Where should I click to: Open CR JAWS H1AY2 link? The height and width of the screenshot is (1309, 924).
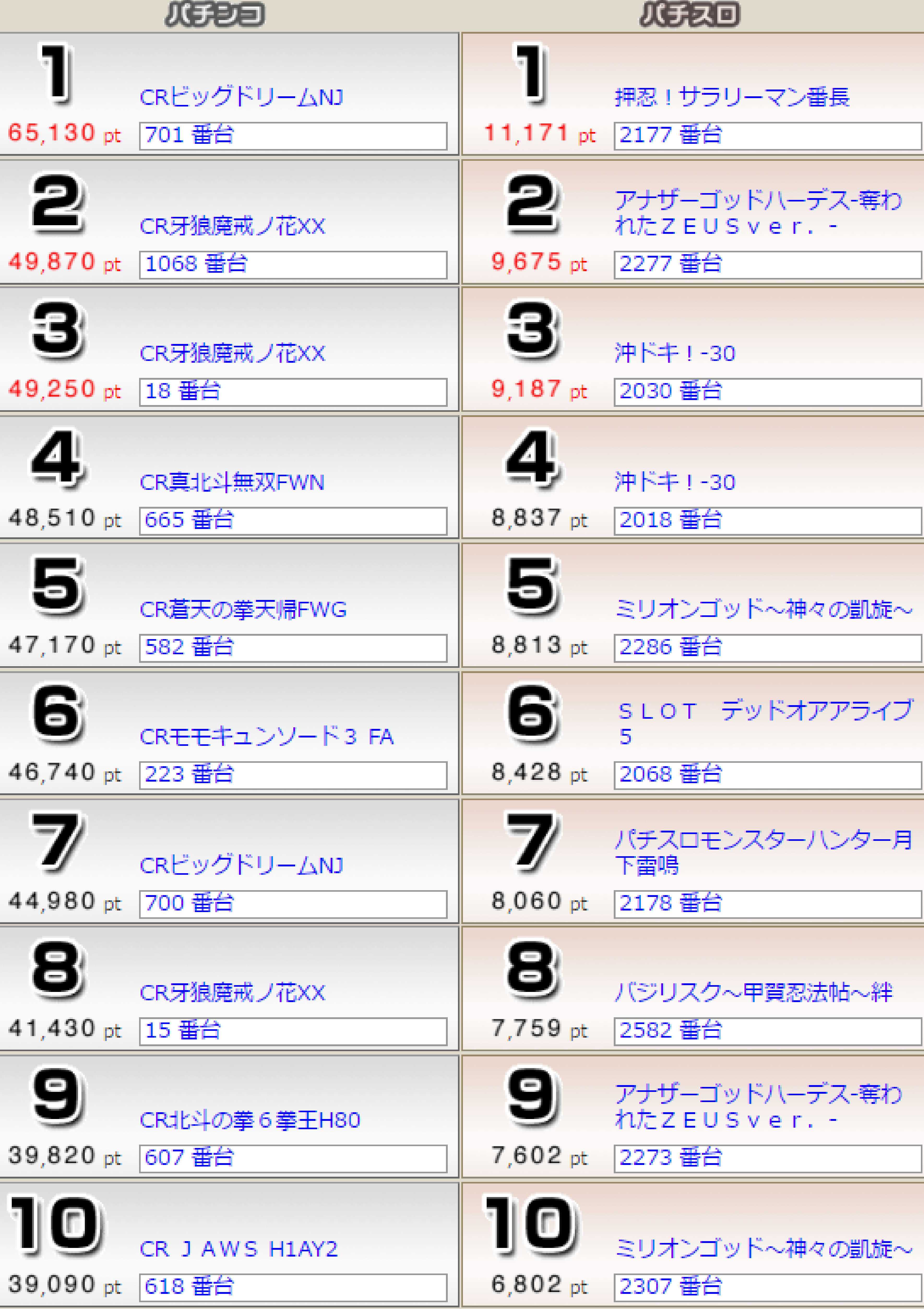[x=239, y=1249]
